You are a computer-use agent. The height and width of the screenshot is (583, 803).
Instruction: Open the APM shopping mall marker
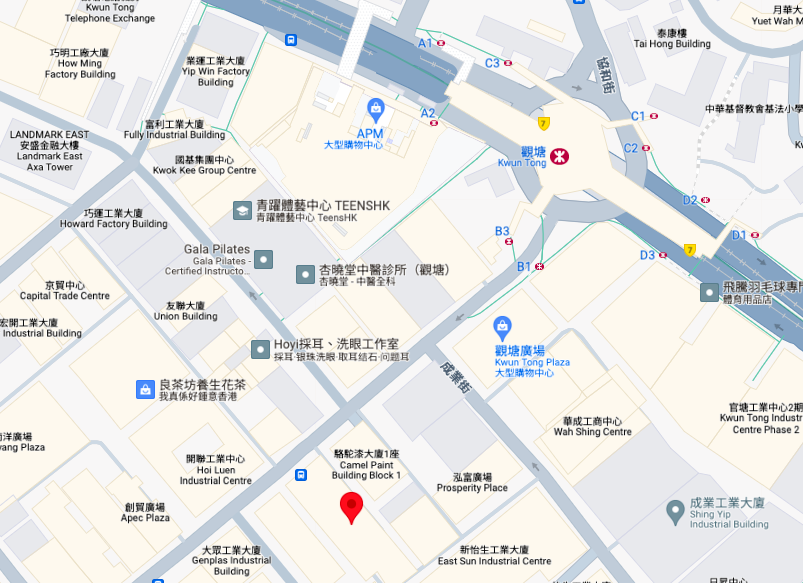[x=376, y=107]
